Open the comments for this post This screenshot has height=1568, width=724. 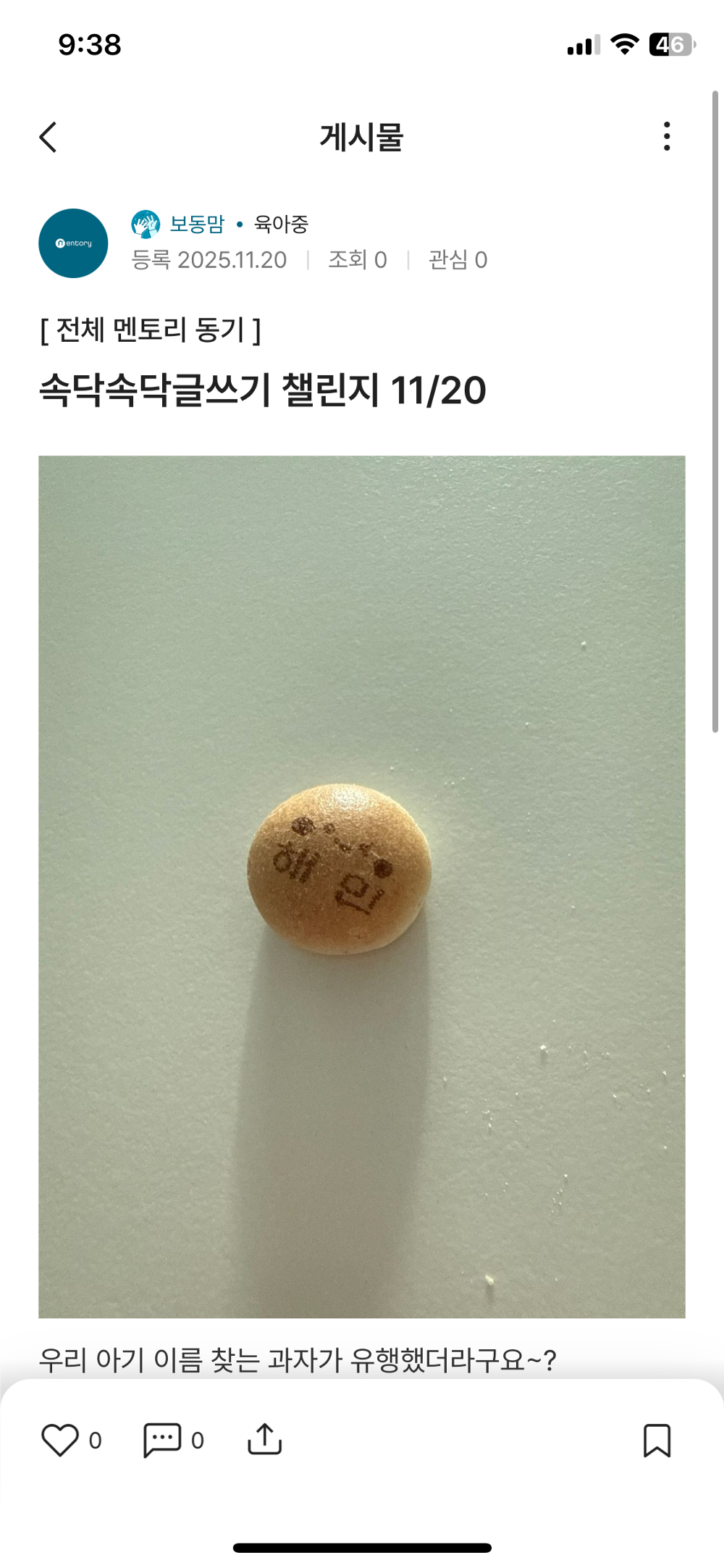coord(163,1440)
